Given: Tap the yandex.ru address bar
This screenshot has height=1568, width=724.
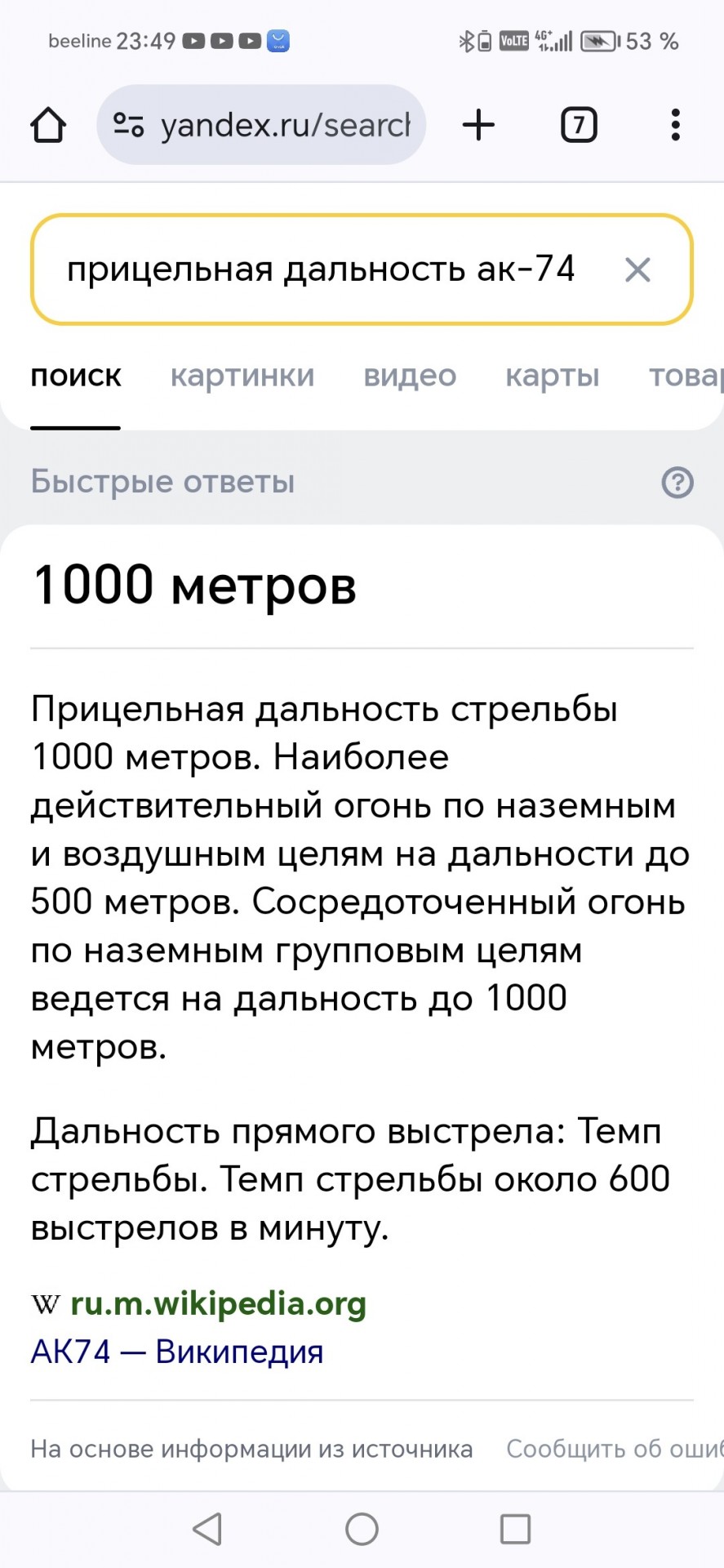Looking at the screenshot, I should [261, 125].
